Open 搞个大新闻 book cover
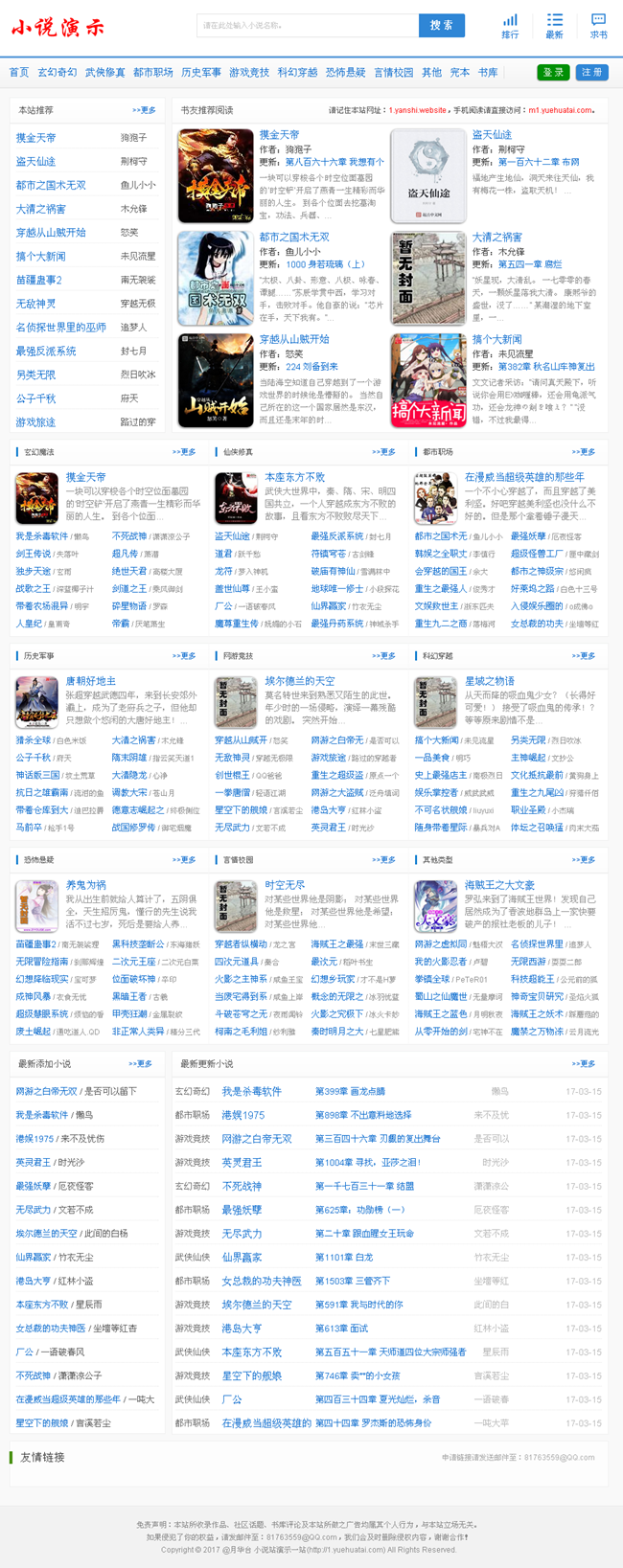The height and width of the screenshot is (1568, 623). (x=427, y=380)
